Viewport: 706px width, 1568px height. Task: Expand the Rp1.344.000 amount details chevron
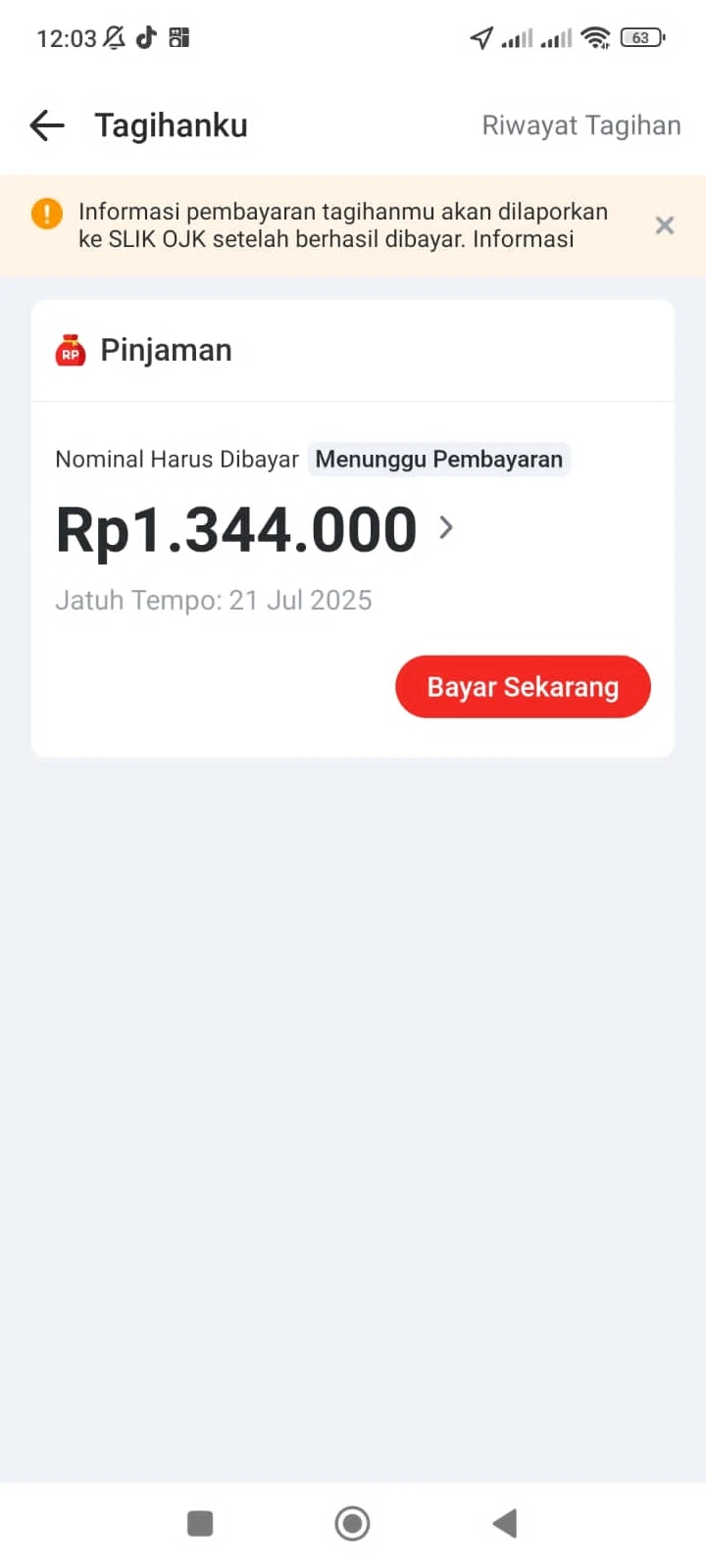446,528
